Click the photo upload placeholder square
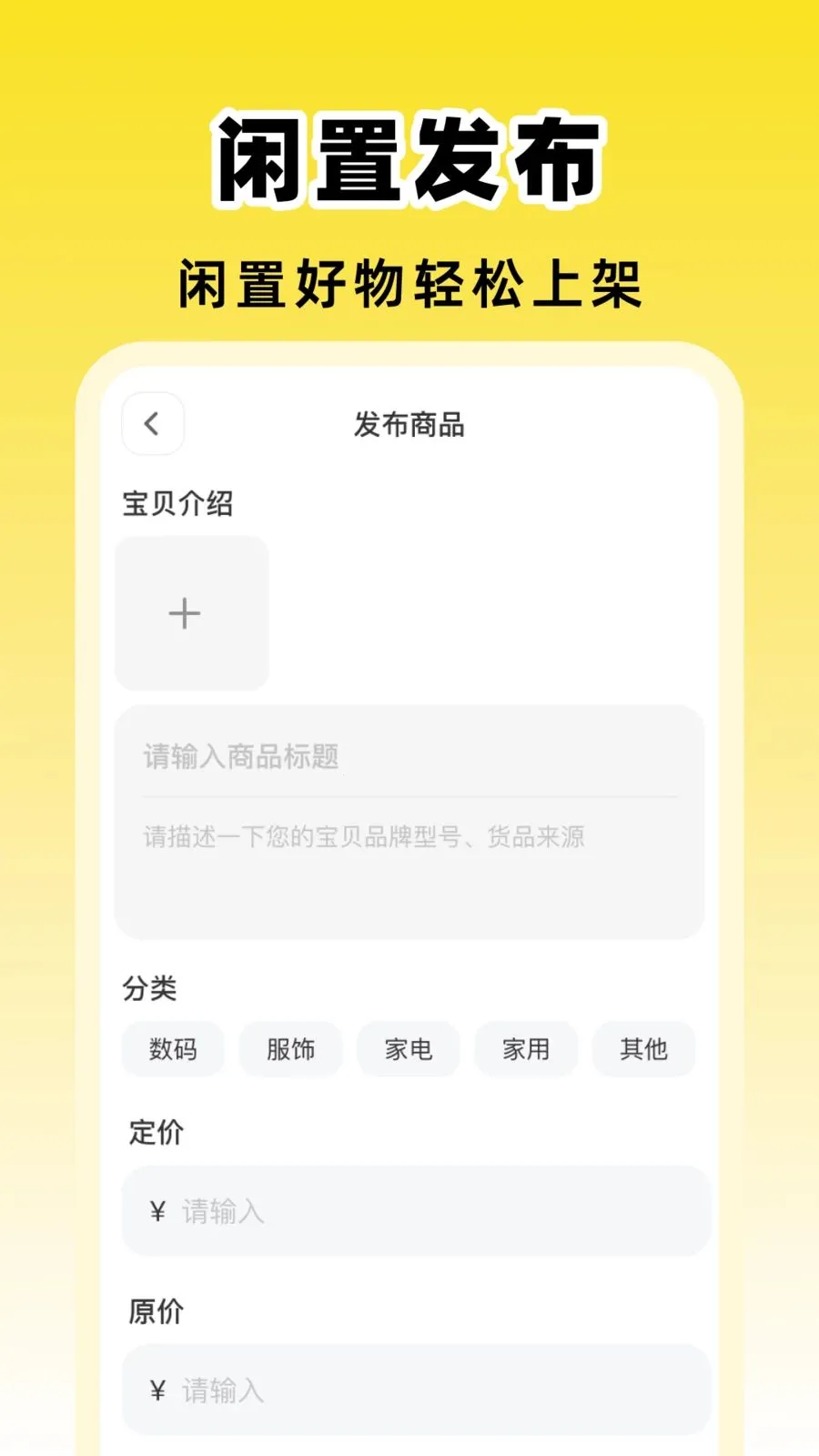819x1456 pixels. [x=190, y=613]
